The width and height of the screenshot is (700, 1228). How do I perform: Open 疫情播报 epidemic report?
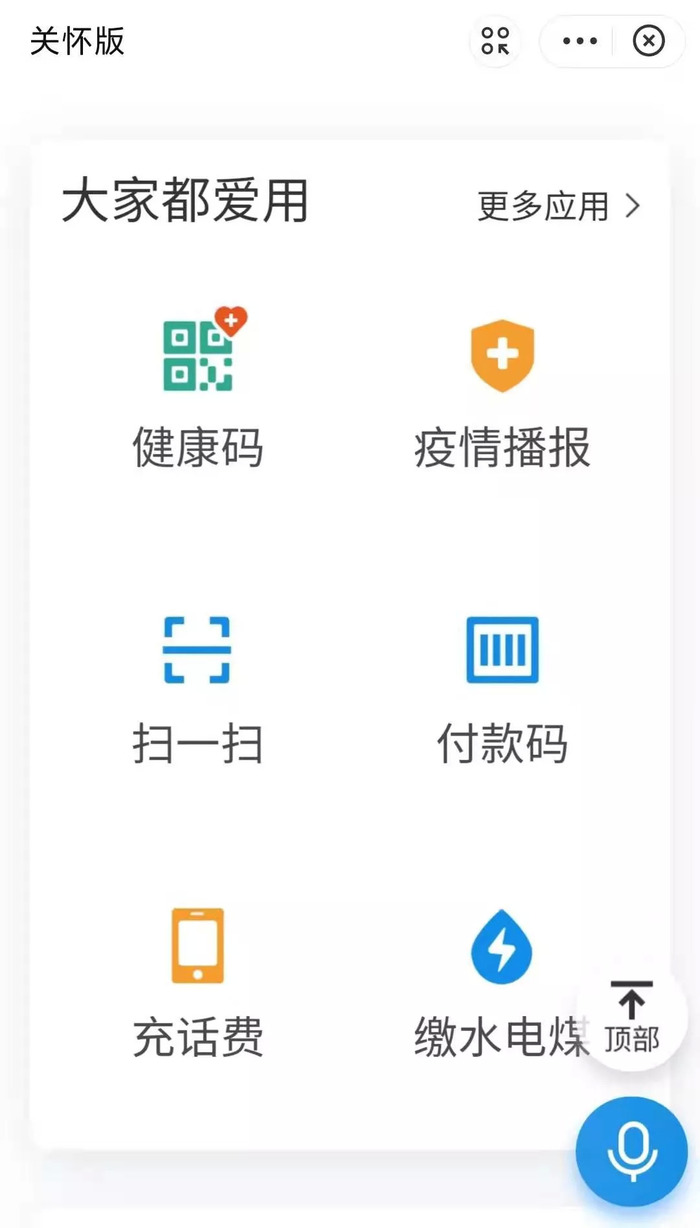click(x=502, y=390)
